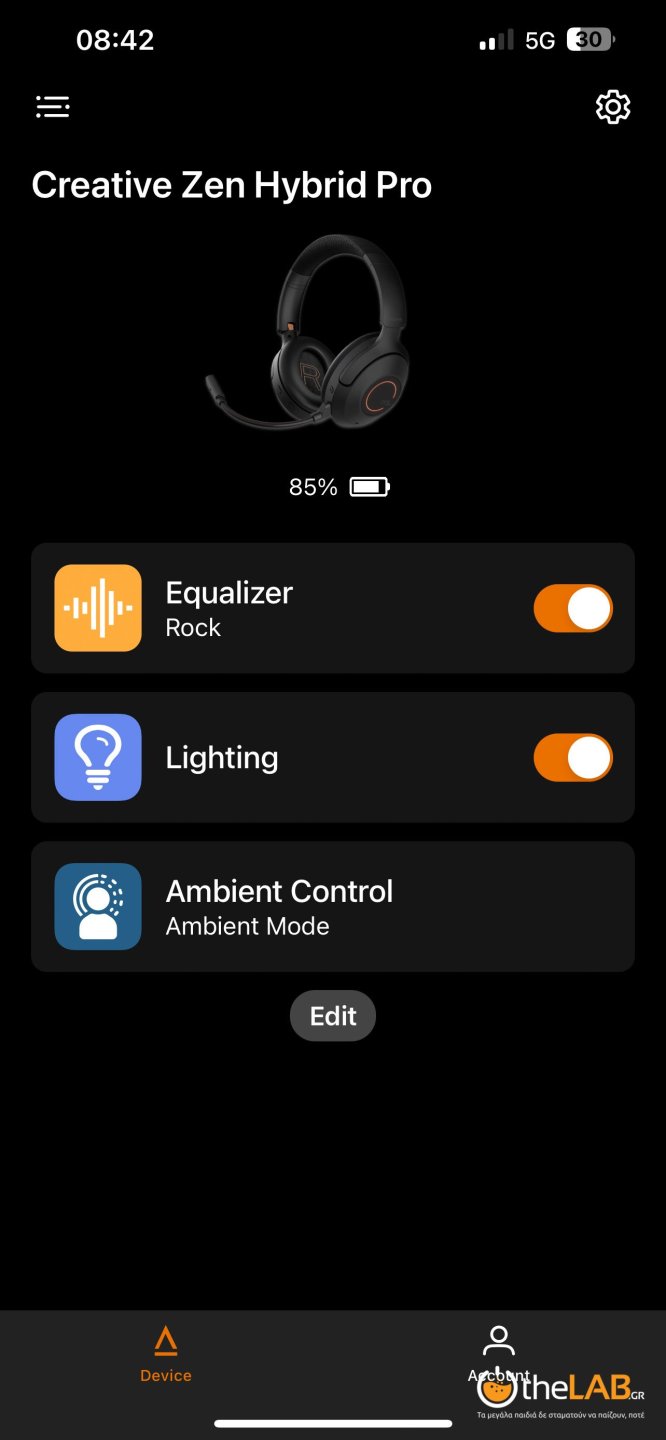Open Ambient Control options
Image resolution: width=666 pixels, height=1440 pixels.
tap(332, 906)
